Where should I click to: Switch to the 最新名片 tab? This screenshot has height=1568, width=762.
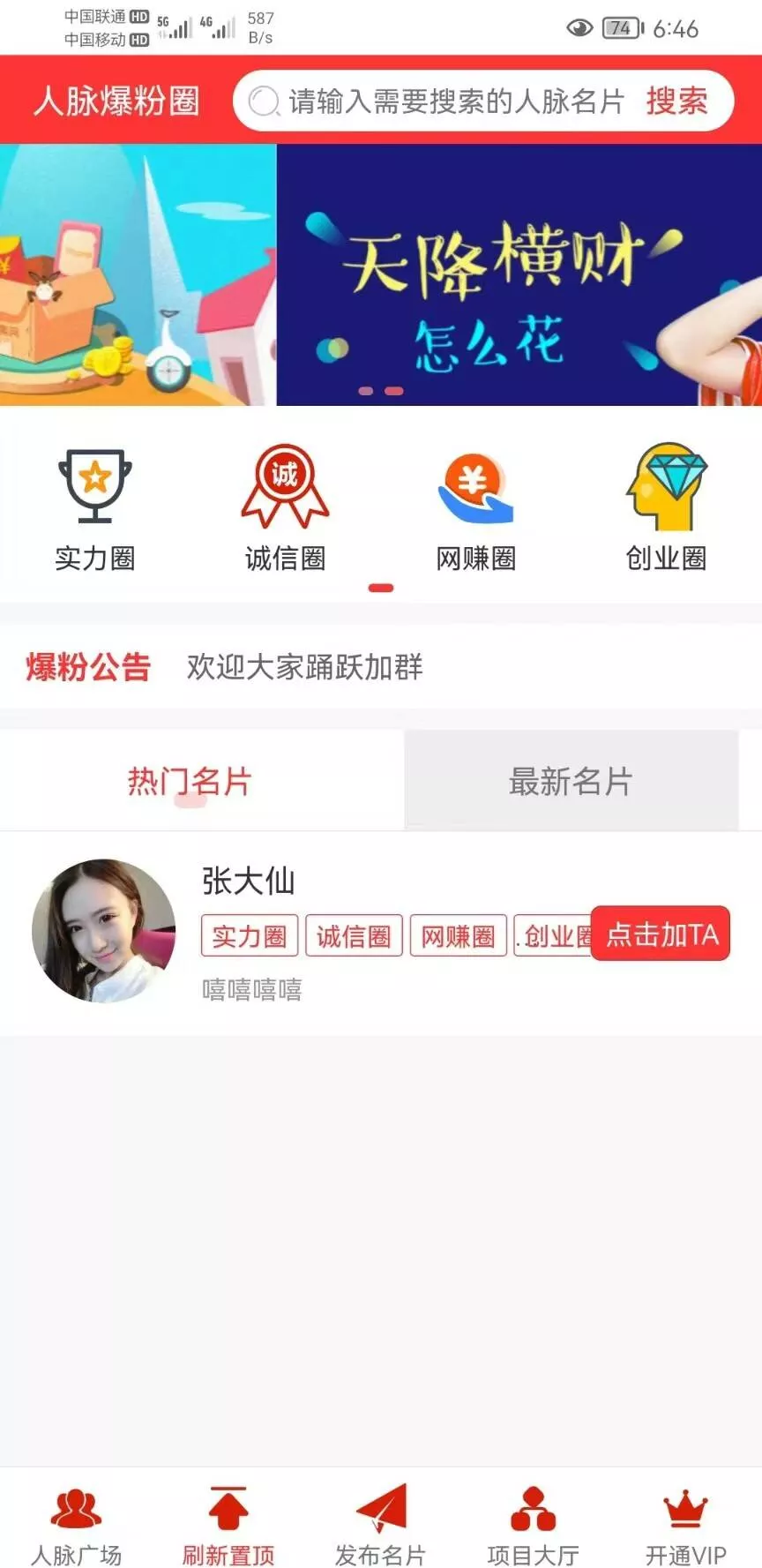point(571,780)
